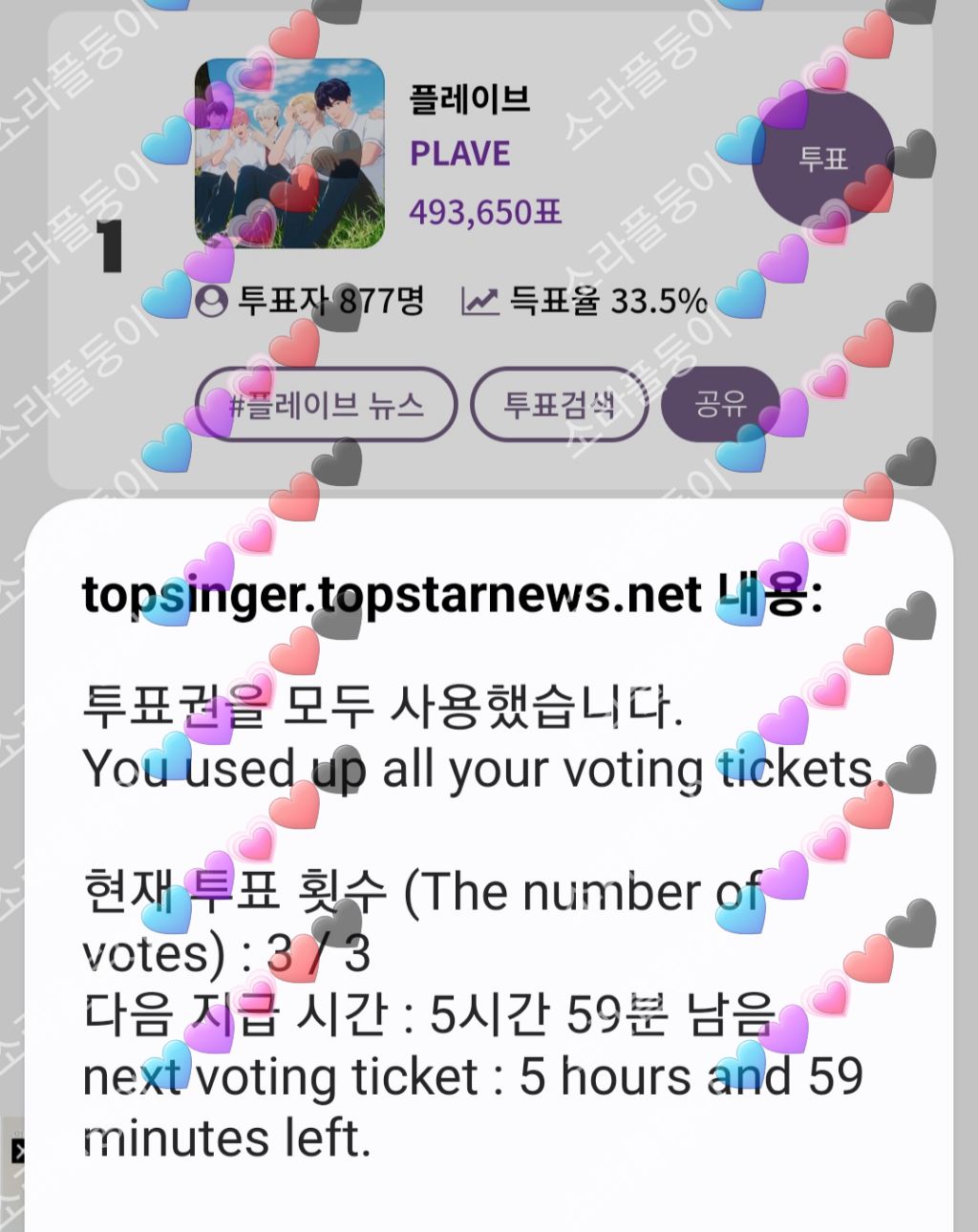Image resolution: width=978 pixels, height=1232 pixels.
Task: Share PLAVE's ranking via the 공유 button
Action: [x=720, y=404]
